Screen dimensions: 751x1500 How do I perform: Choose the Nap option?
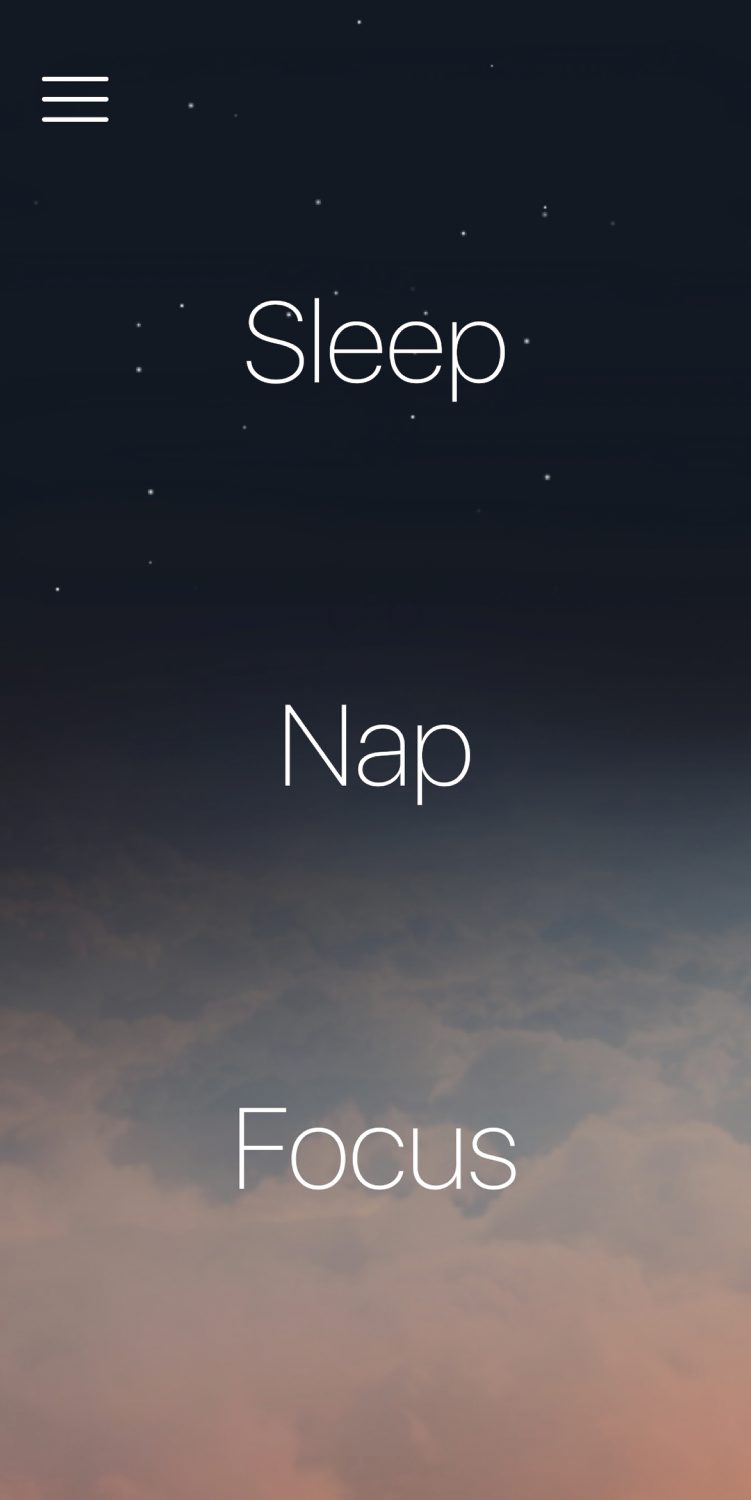[375, 747]
